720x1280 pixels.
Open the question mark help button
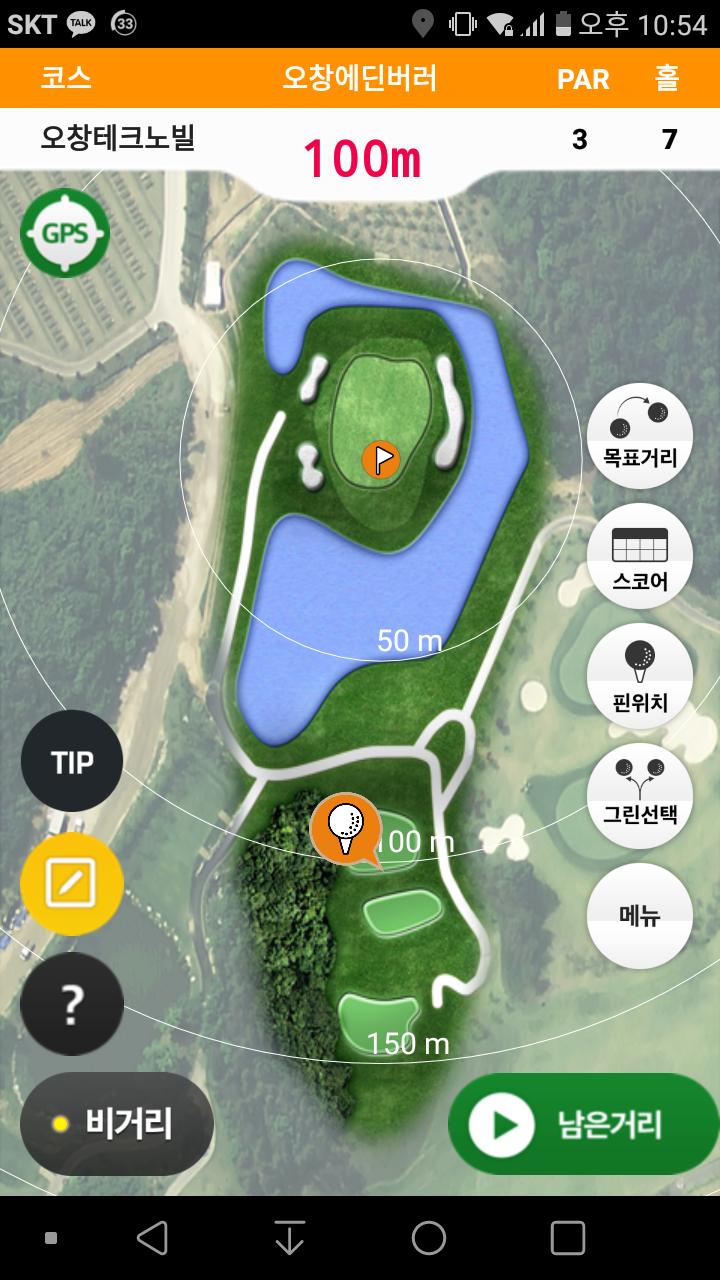click(x=72, y=1004)
